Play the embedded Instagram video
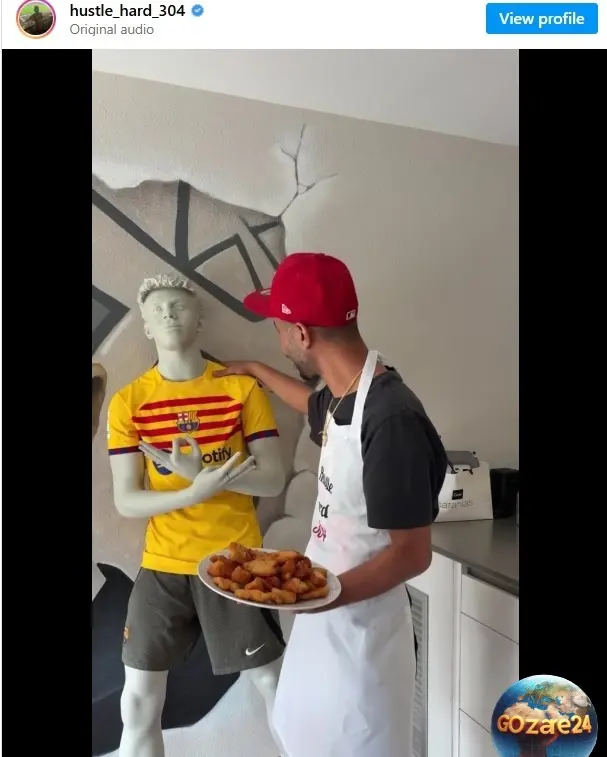Image resolution: width=607 pixels, height=757 pixels. pyautogui.click(x=305, y=402)
